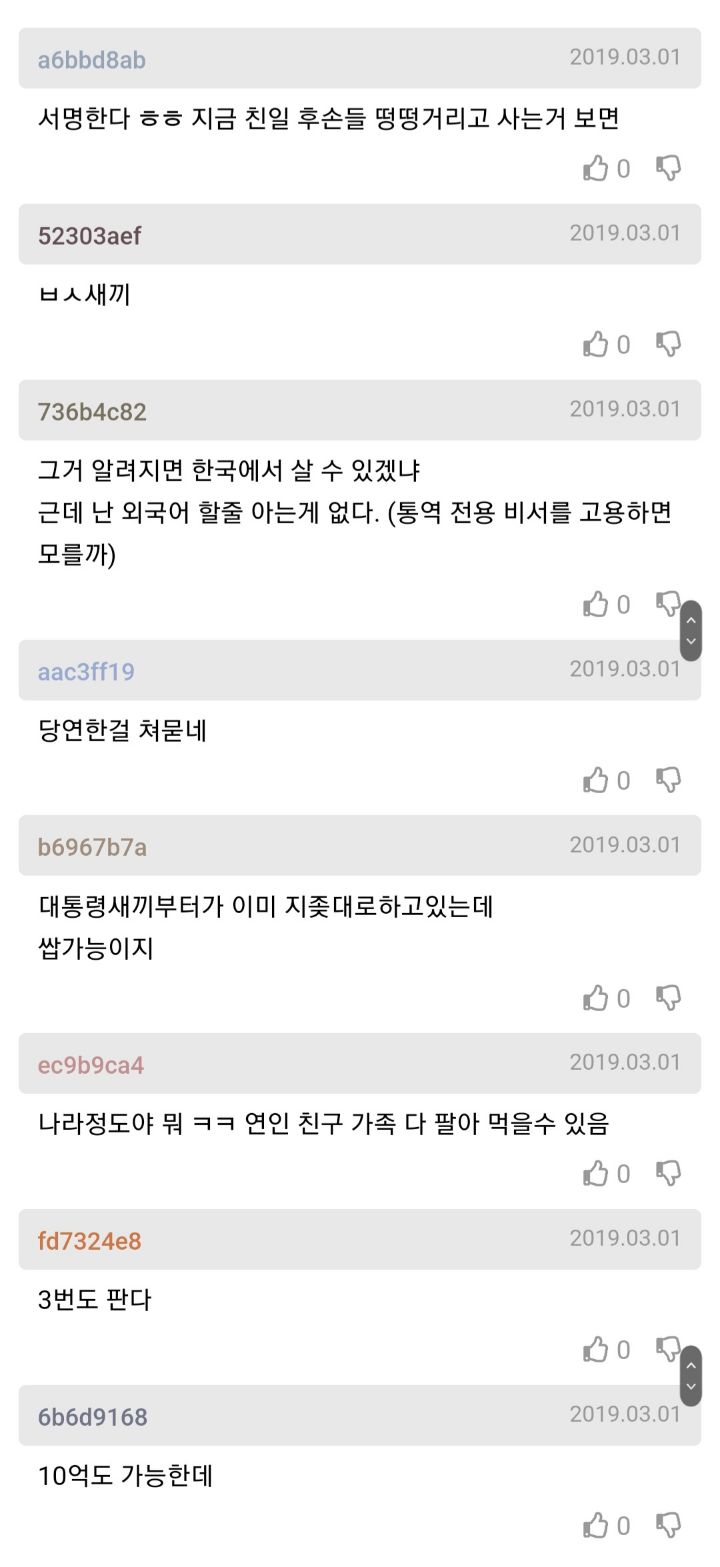Dislike the comment by ec9b9ca4
This screenshot has height=1567, width=720.
[x=668, y=1173]
